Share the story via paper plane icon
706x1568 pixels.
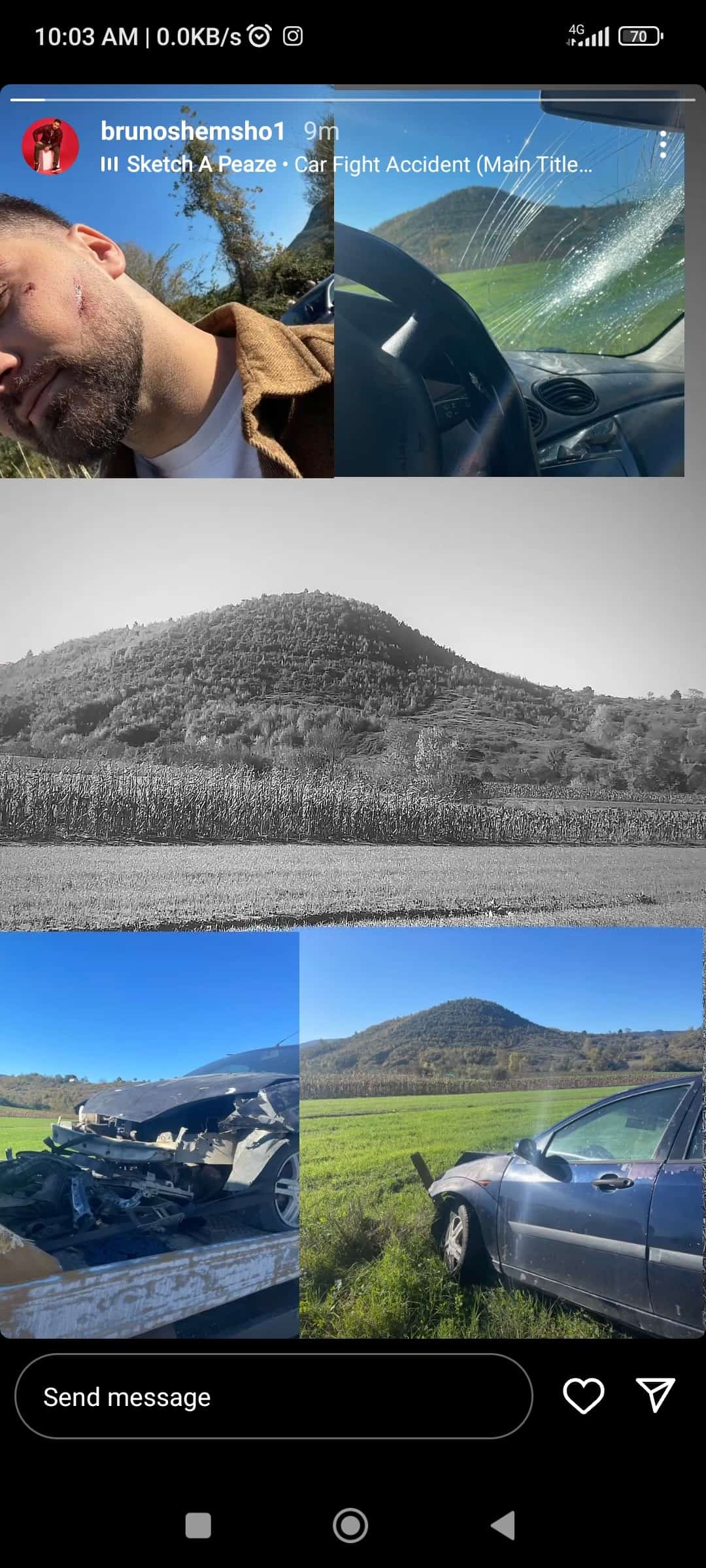point(655,1396)
